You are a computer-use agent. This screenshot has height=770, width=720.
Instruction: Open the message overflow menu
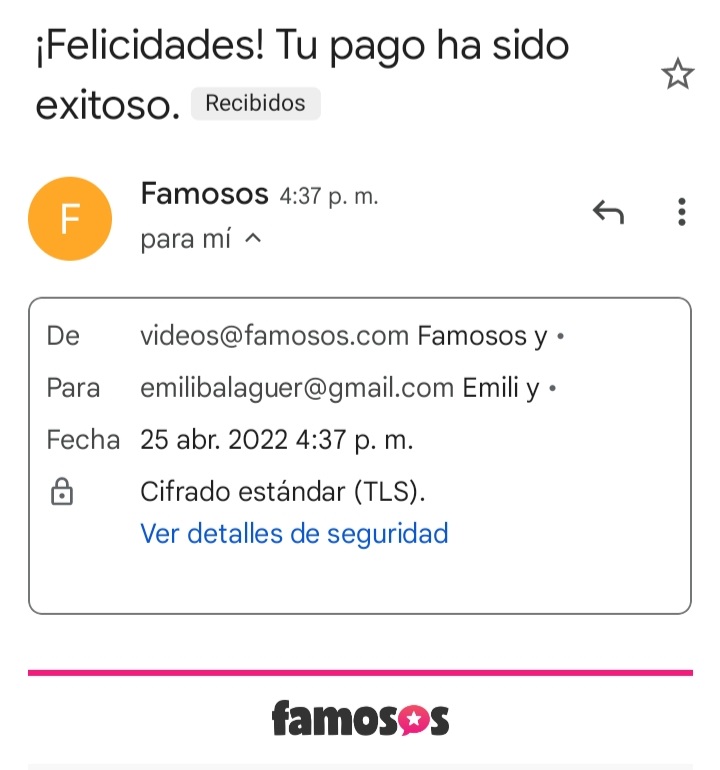coord(681,212)
